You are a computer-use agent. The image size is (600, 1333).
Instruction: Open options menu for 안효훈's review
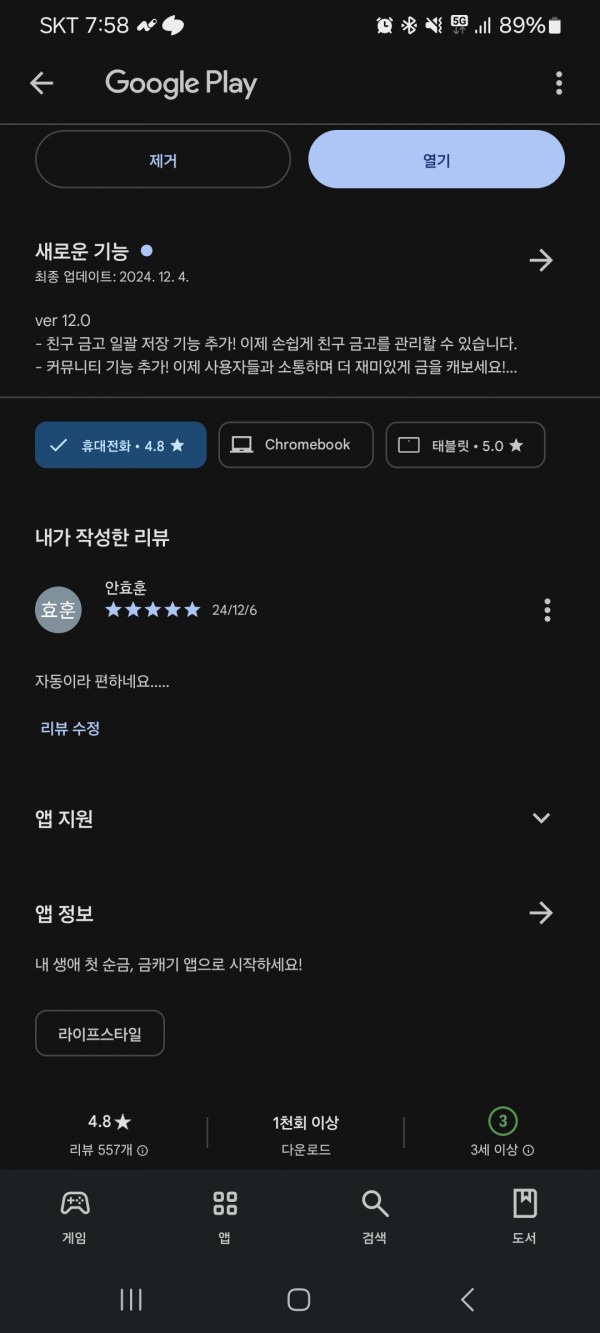[547, 610]
